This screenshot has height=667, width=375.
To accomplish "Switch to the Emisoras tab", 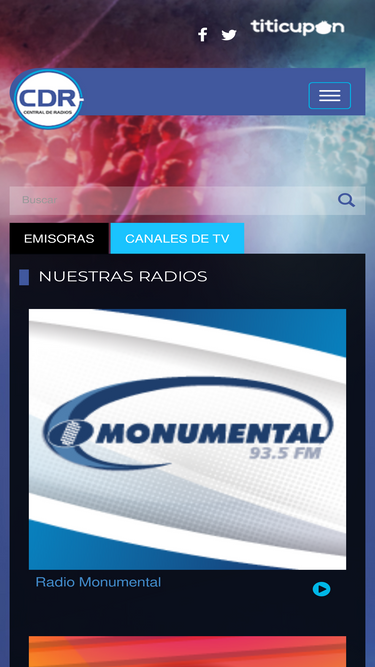I will click(x=59, y=239).
